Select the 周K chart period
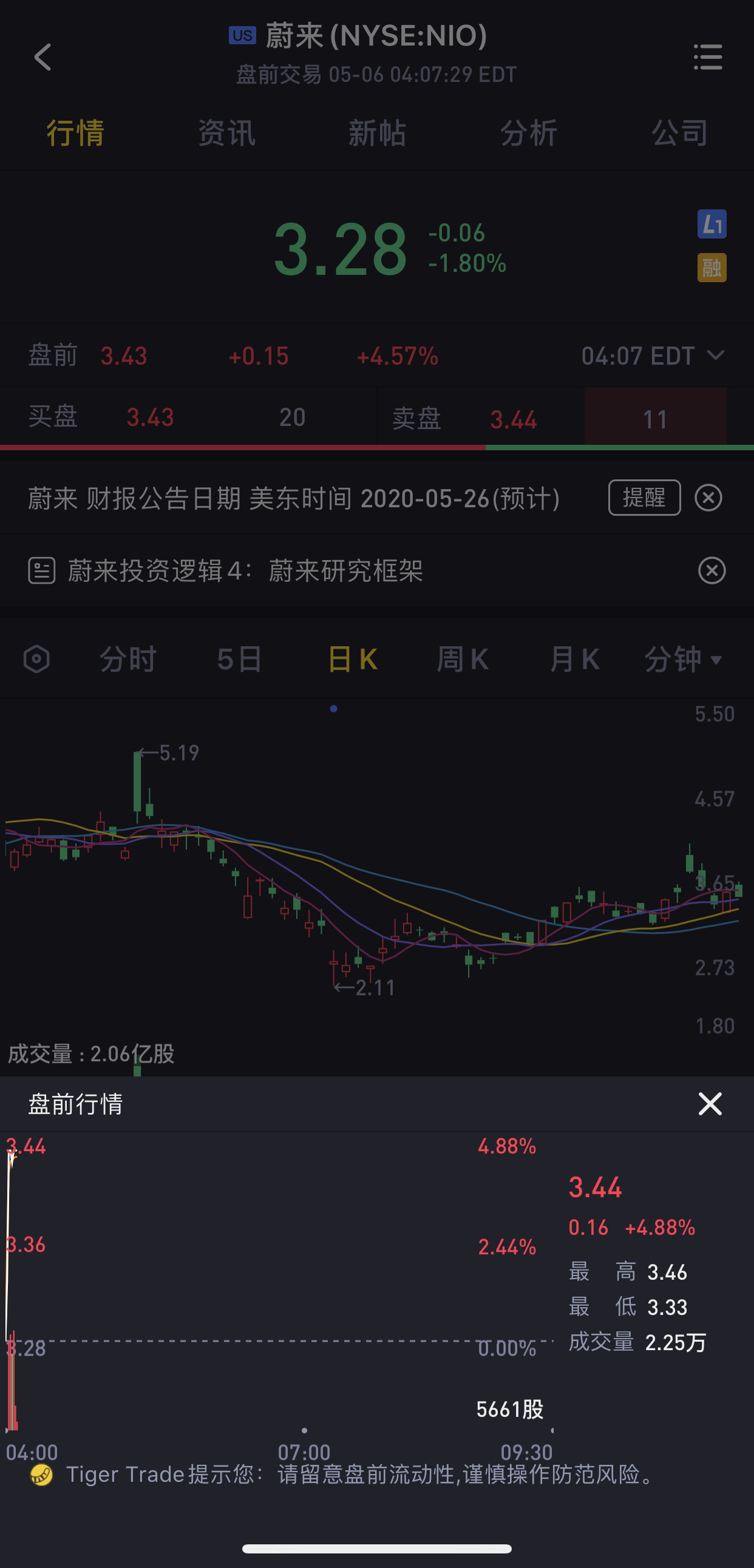This screenshot has height=1568, width=754. pyautogui.click(x=462, y=659)
